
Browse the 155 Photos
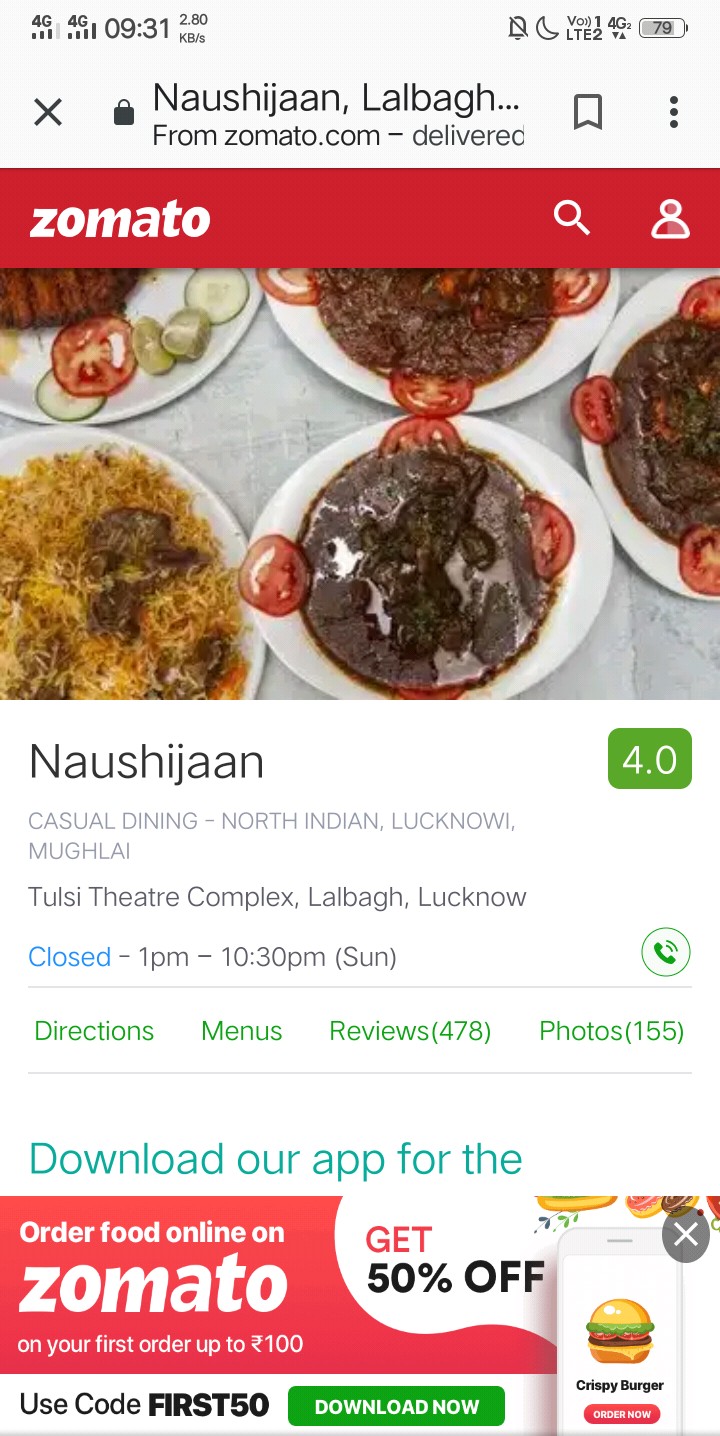(x=611, y=1031)
